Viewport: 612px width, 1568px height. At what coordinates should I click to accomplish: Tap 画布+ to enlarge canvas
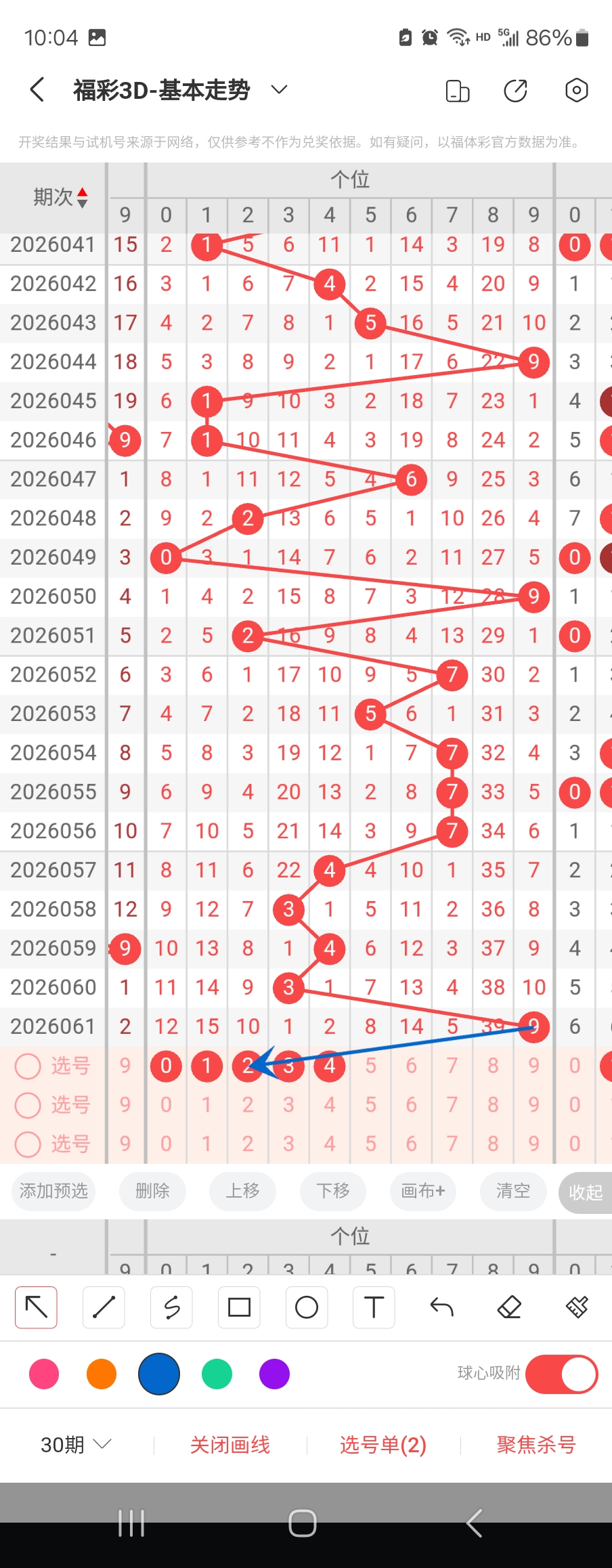point(423,1191)
